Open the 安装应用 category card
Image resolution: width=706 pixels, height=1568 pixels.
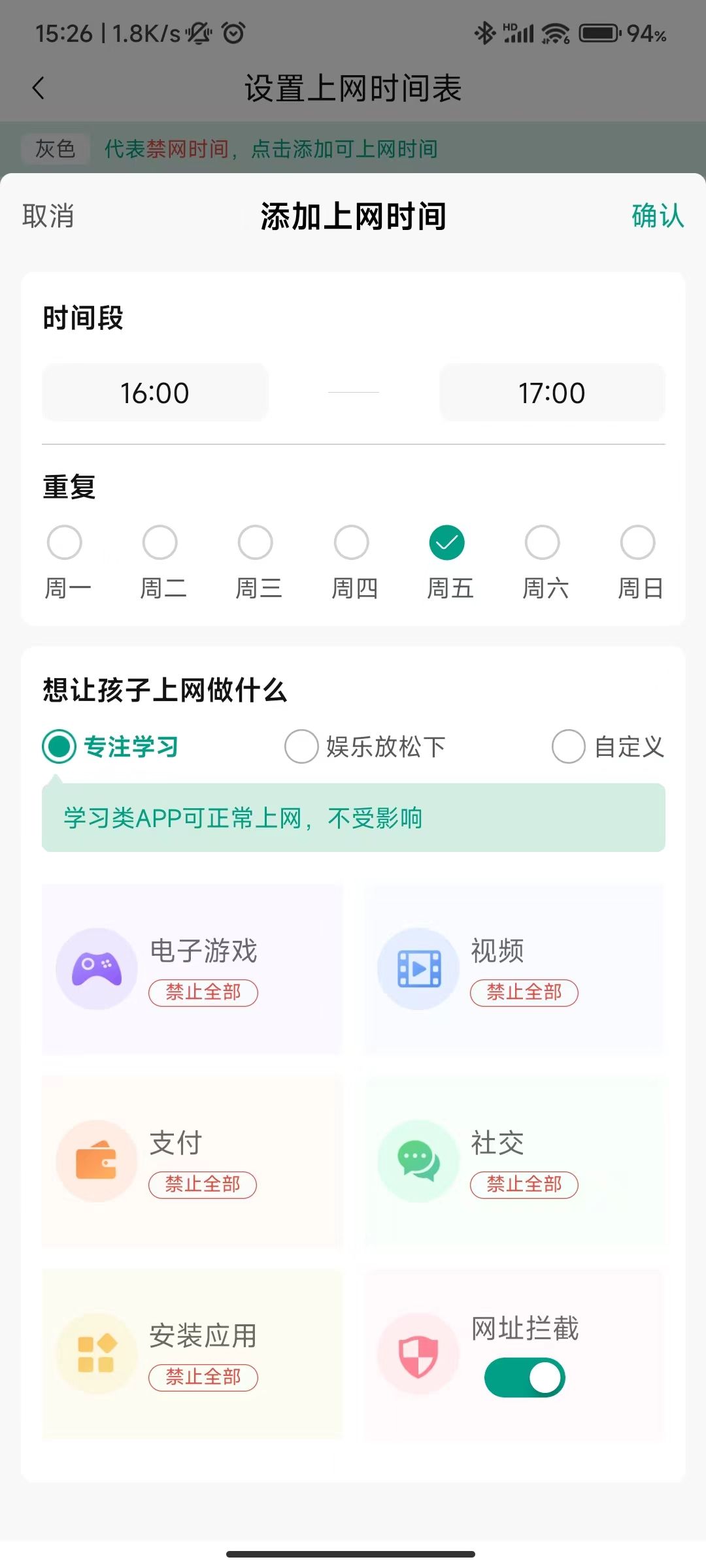192,1354
